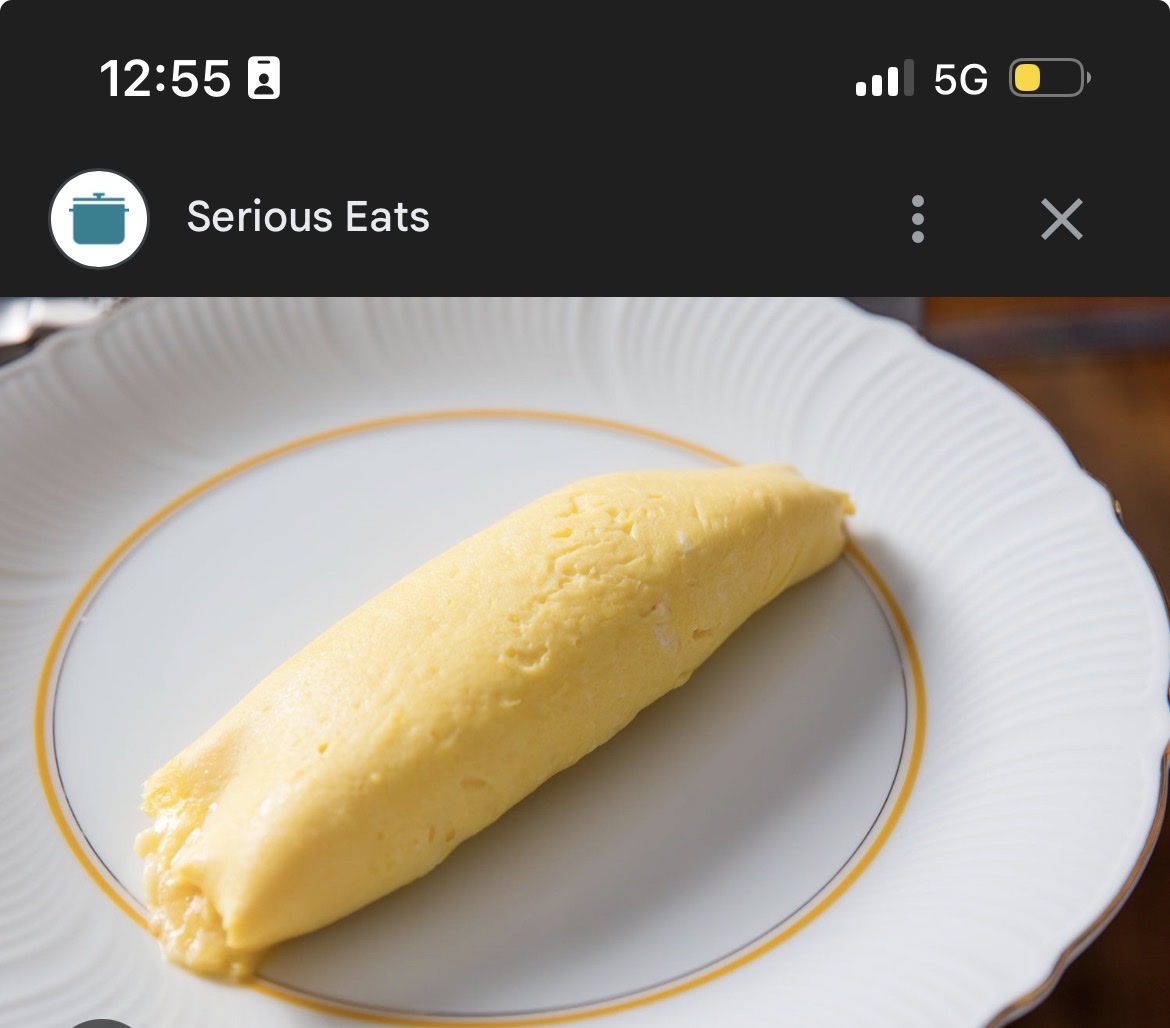Close the Serious Eats page

pos(1061,219)
